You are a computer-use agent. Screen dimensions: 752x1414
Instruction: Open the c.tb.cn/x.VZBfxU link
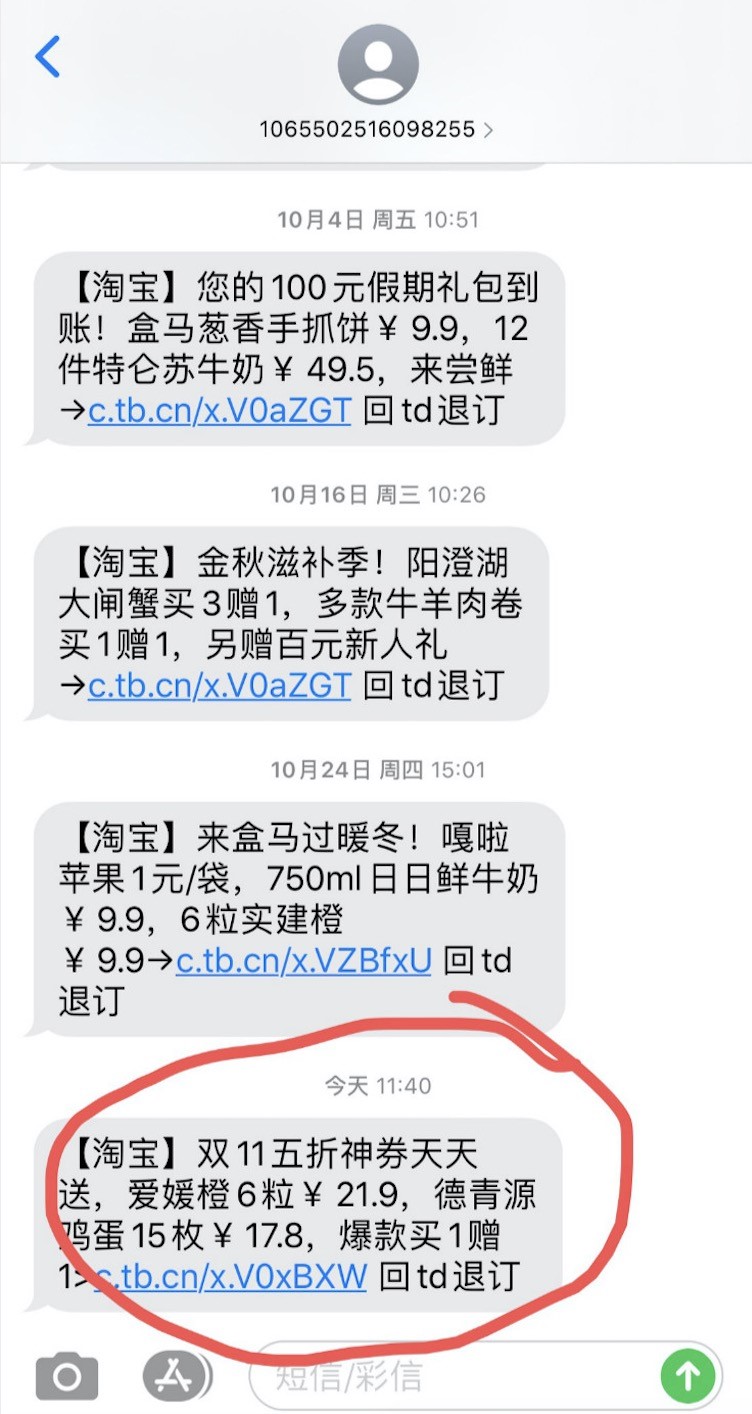pyautogui.click(x=304, y=961)
